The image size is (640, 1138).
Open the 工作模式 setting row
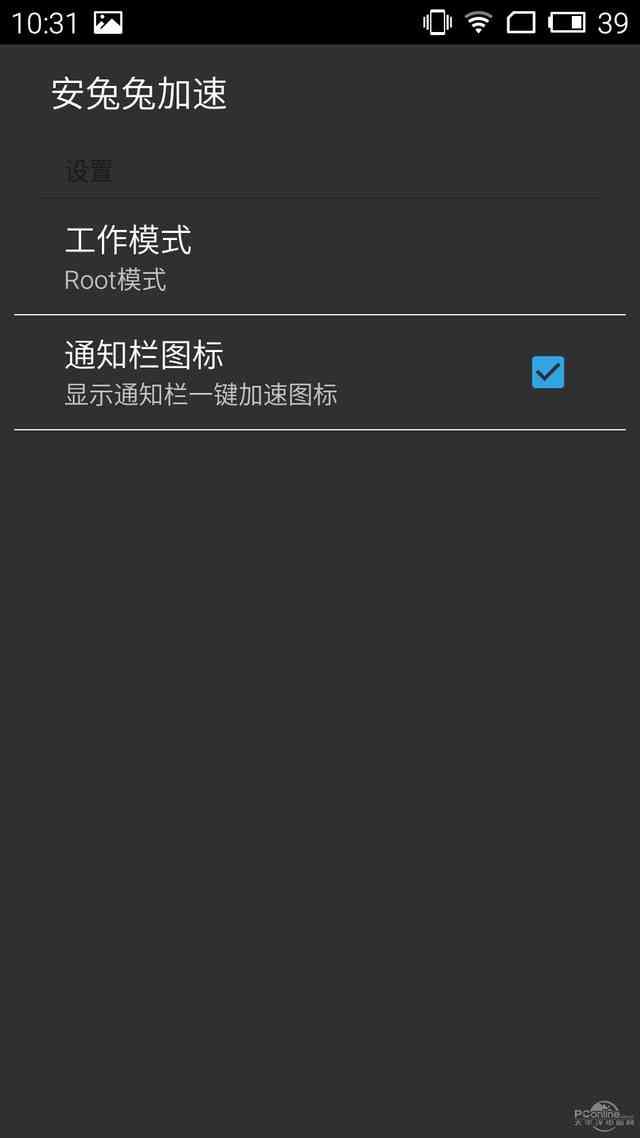(319, 257)
